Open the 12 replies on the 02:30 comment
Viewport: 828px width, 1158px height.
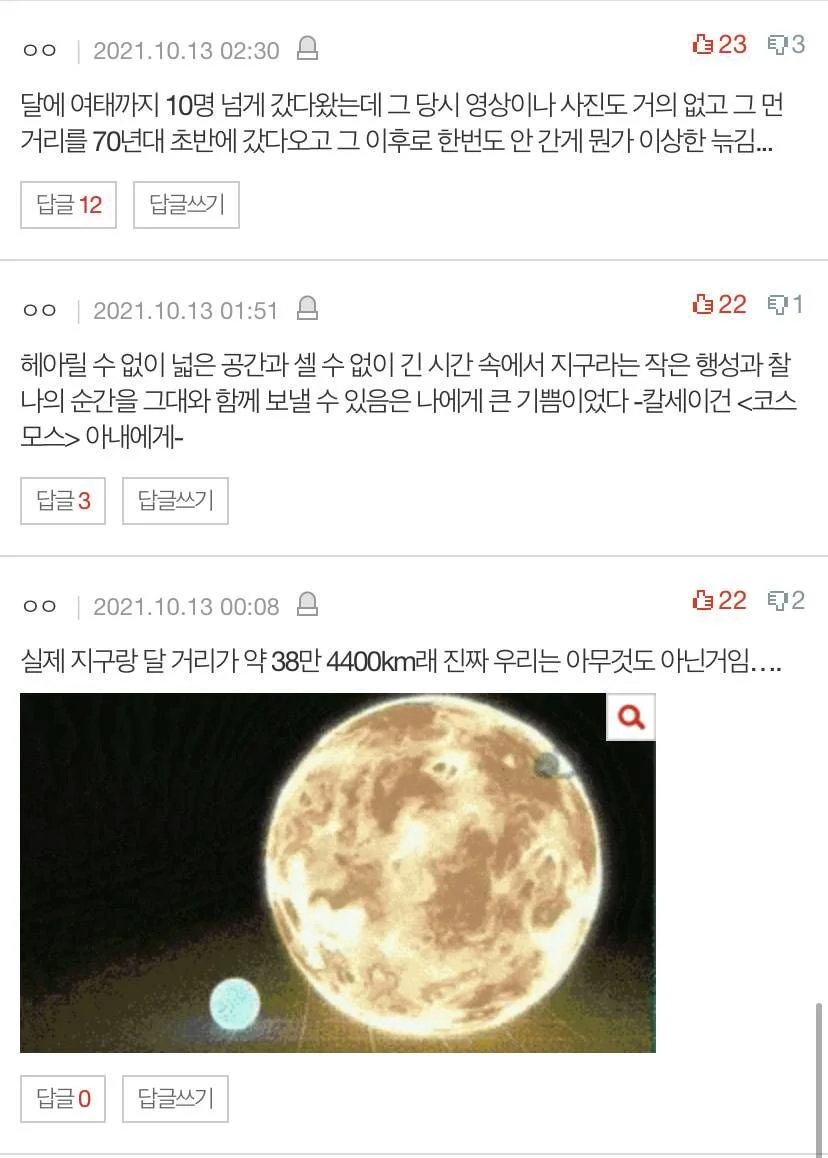pos(69,205)
